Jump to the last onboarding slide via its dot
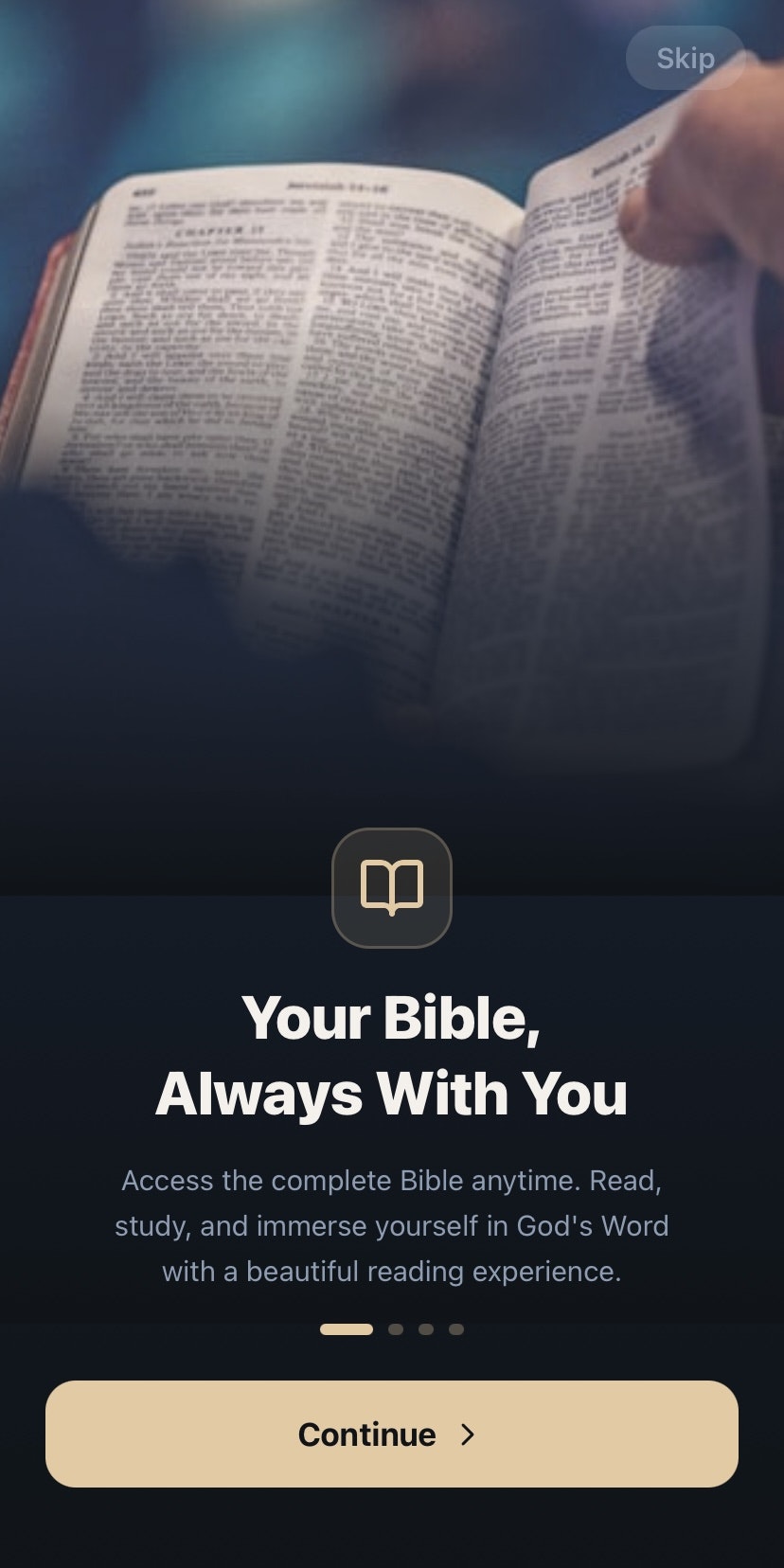This screenshot has height=1568, width=784. click(x=454, y=1328)
